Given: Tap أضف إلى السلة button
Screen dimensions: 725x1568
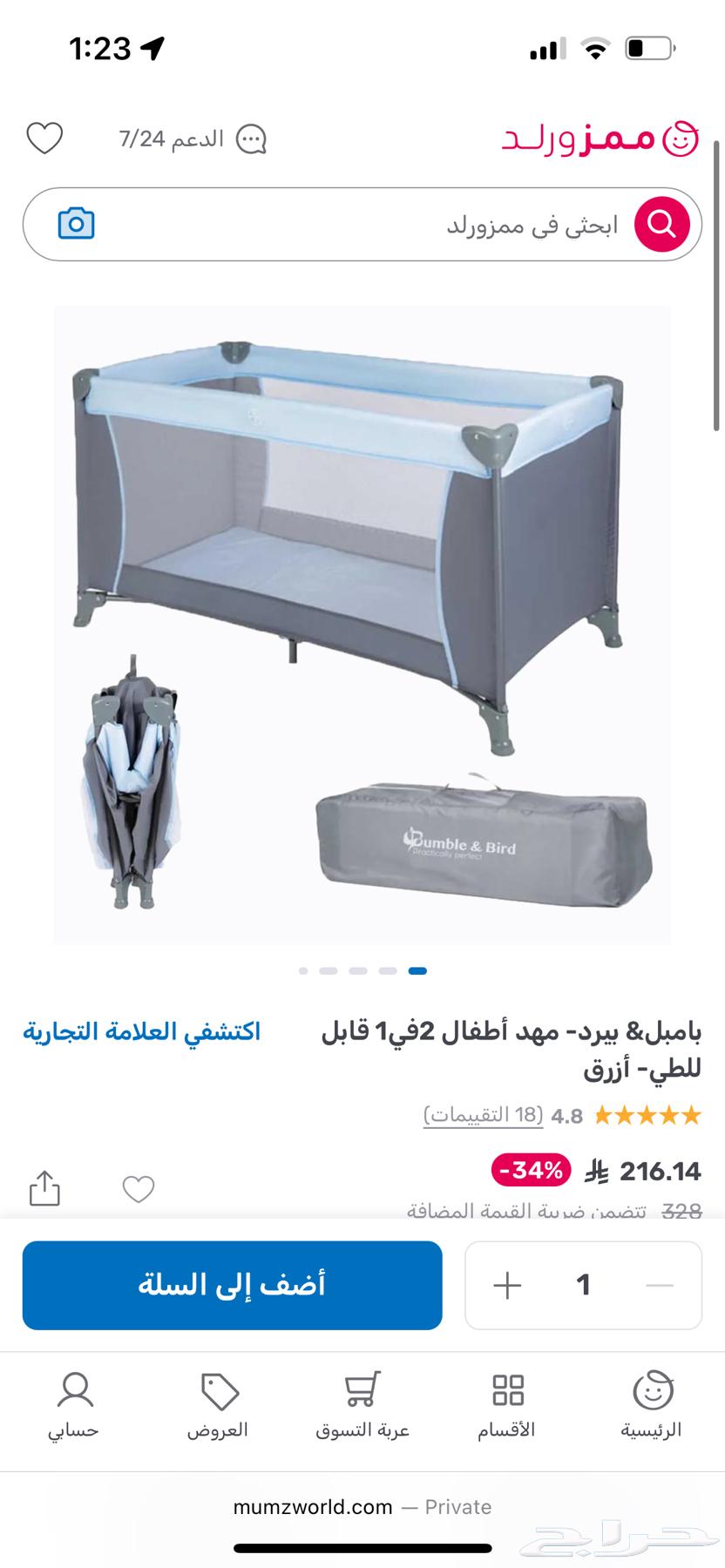Looking at the screenshot, I should tap(231, 1285).
